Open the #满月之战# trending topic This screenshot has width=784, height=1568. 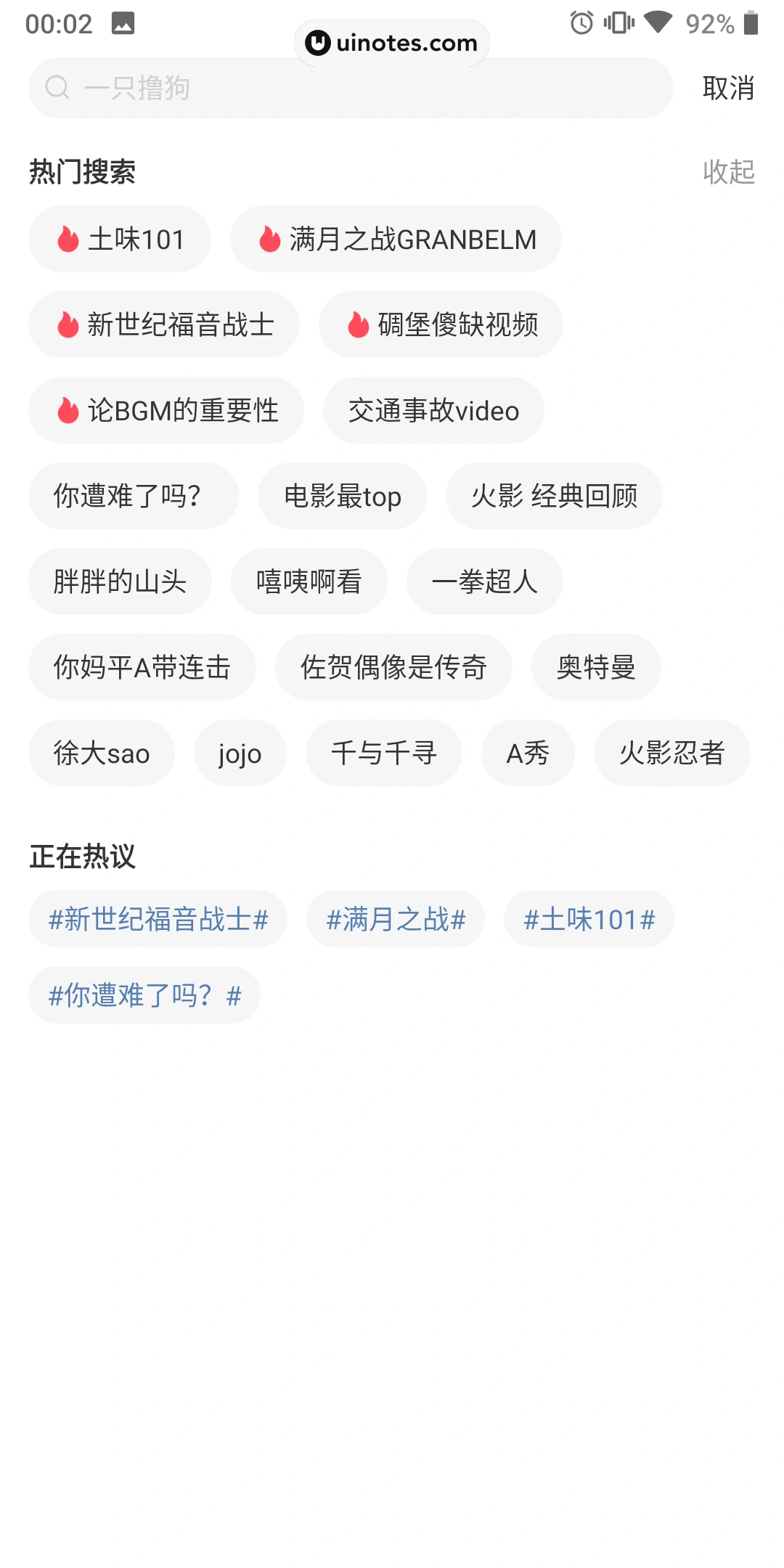(x=396, y=919)
